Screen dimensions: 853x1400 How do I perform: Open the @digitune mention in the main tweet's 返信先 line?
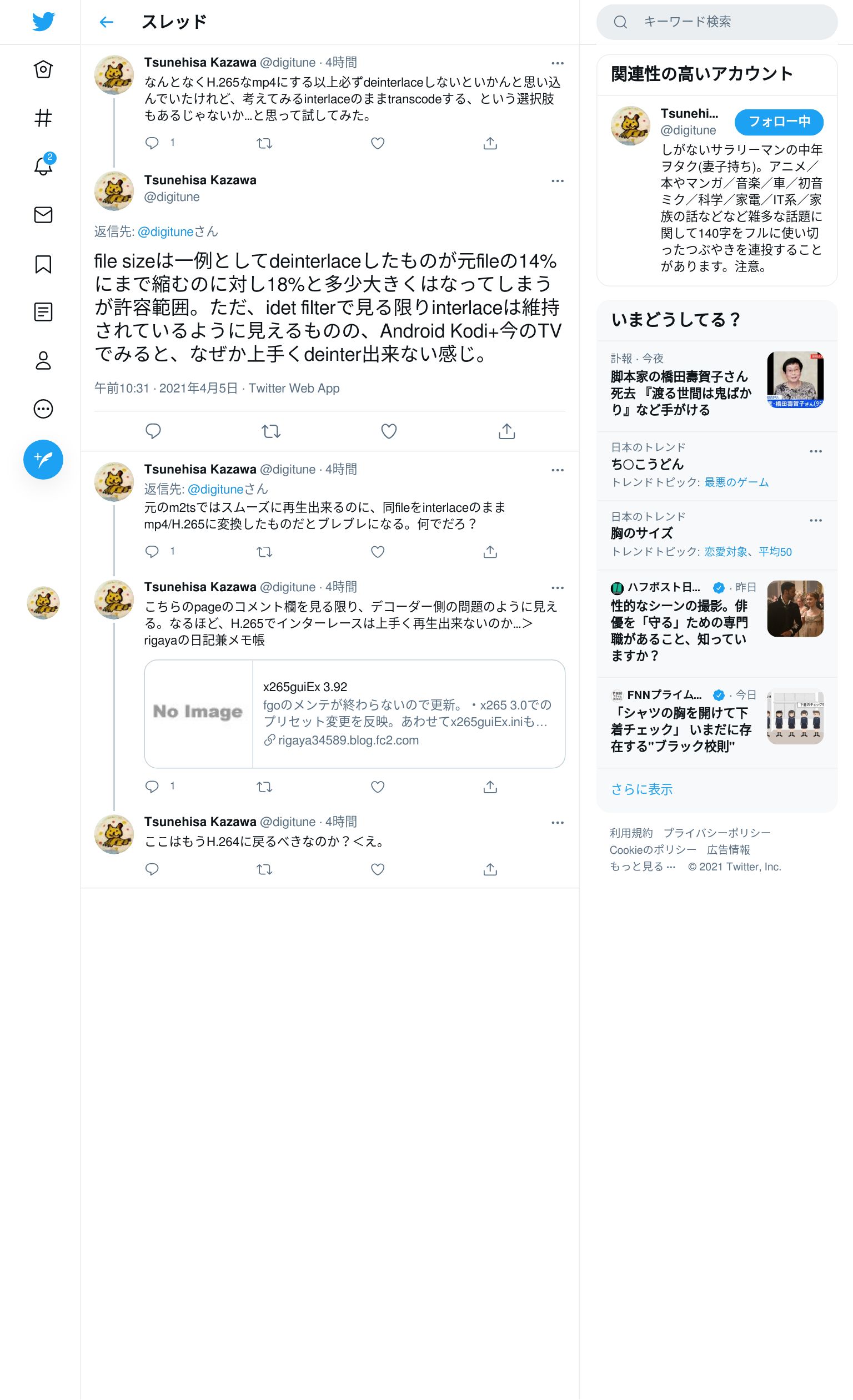coord(165,232)
